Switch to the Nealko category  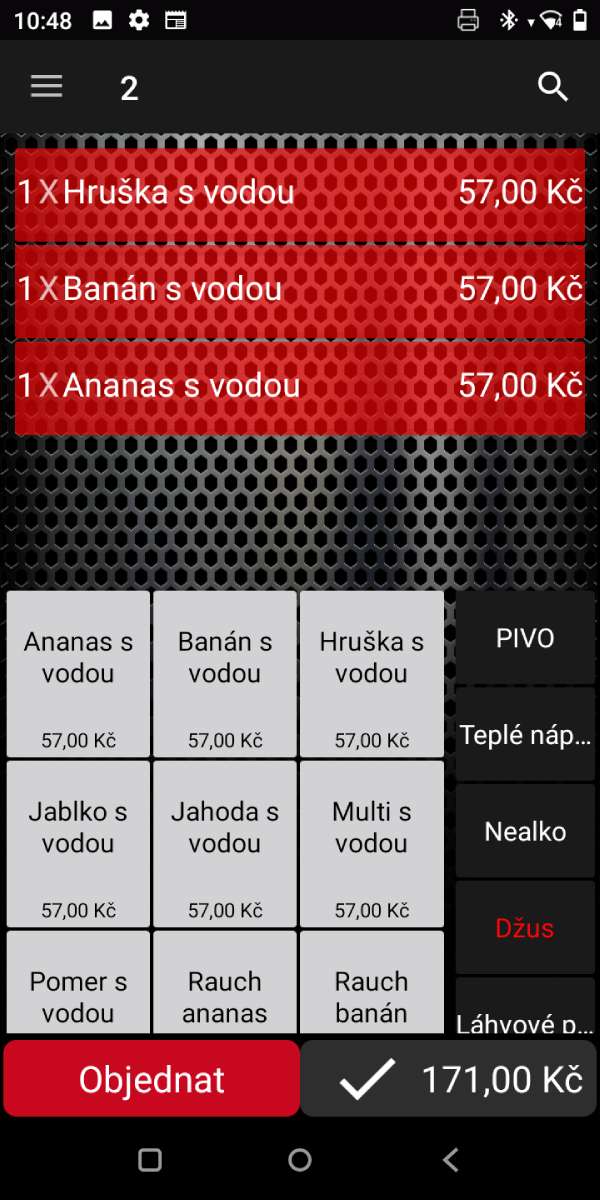tap(525, 831)
